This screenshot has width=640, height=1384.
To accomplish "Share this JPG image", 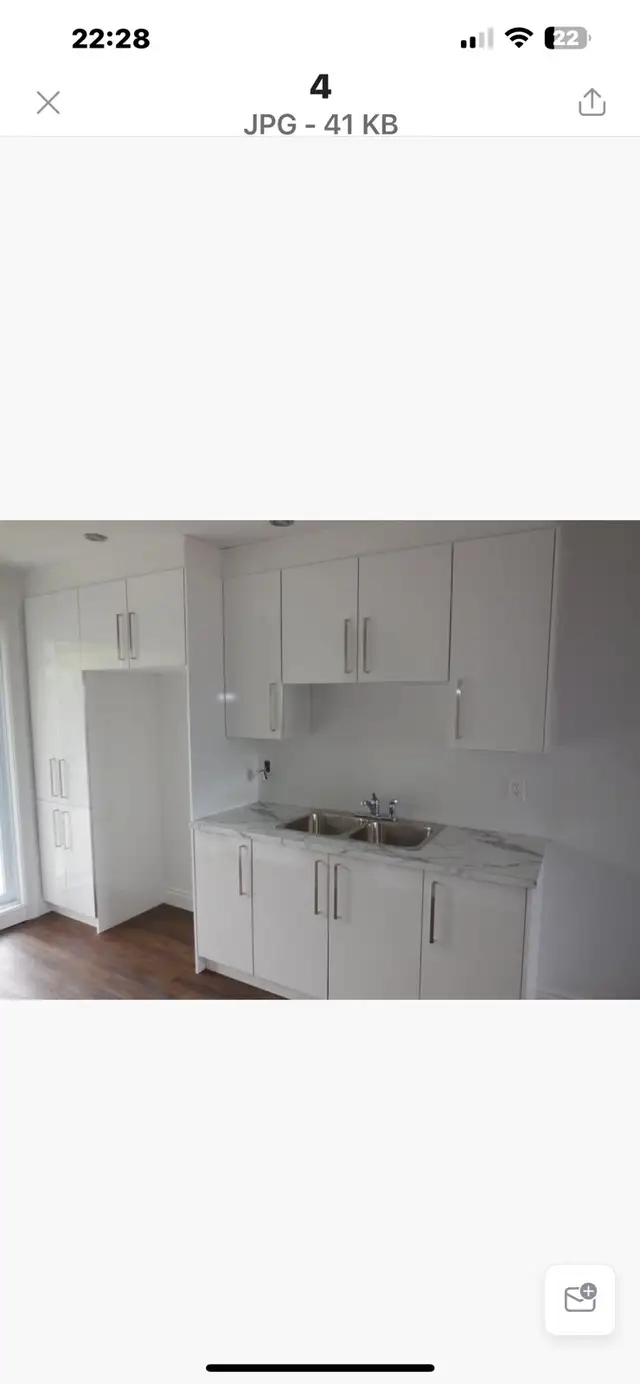I will pyautogui.click(x=592, y=102).
